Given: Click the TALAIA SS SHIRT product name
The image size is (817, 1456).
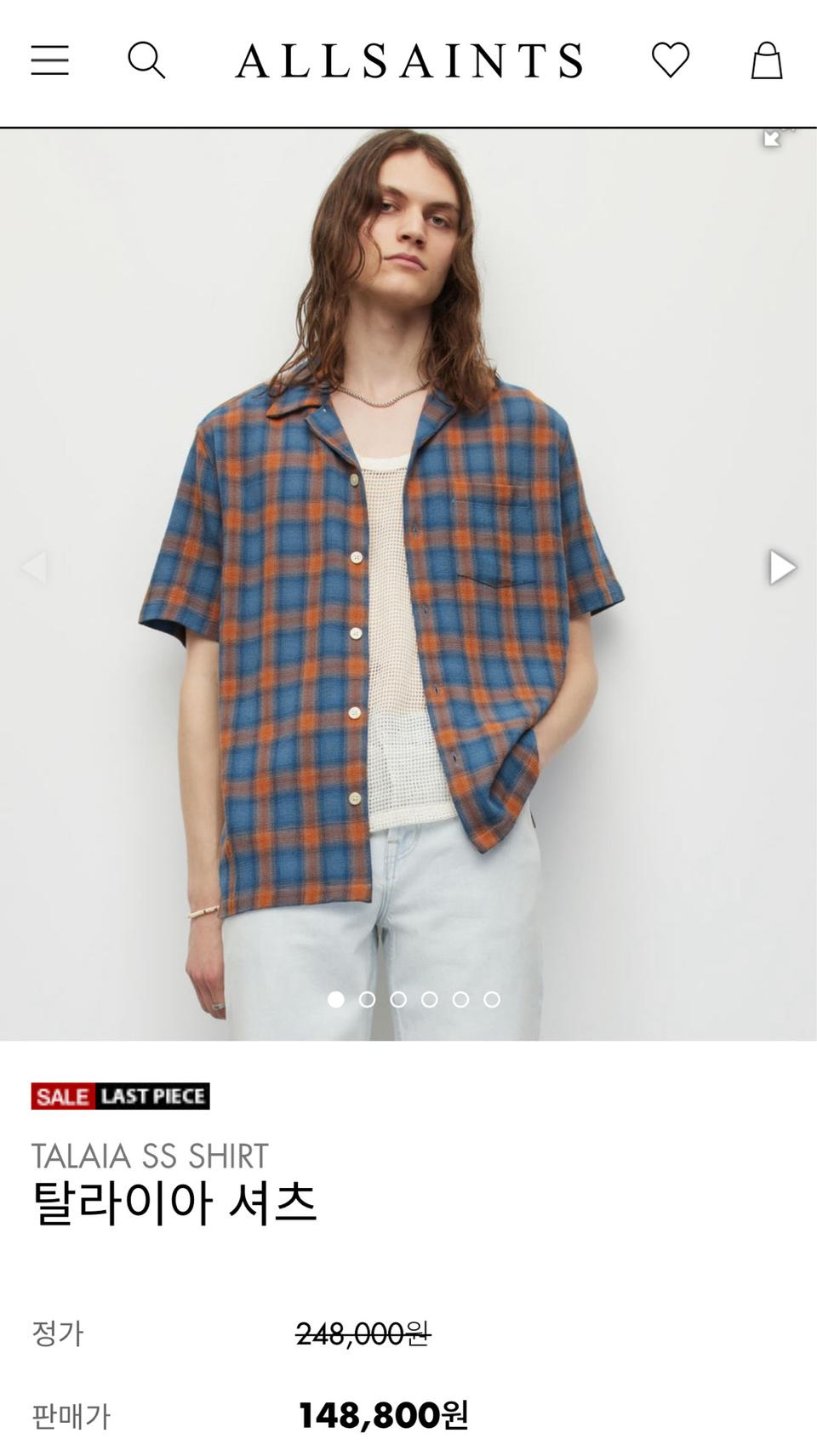Looking at the screenshot, I should 150,1155.
